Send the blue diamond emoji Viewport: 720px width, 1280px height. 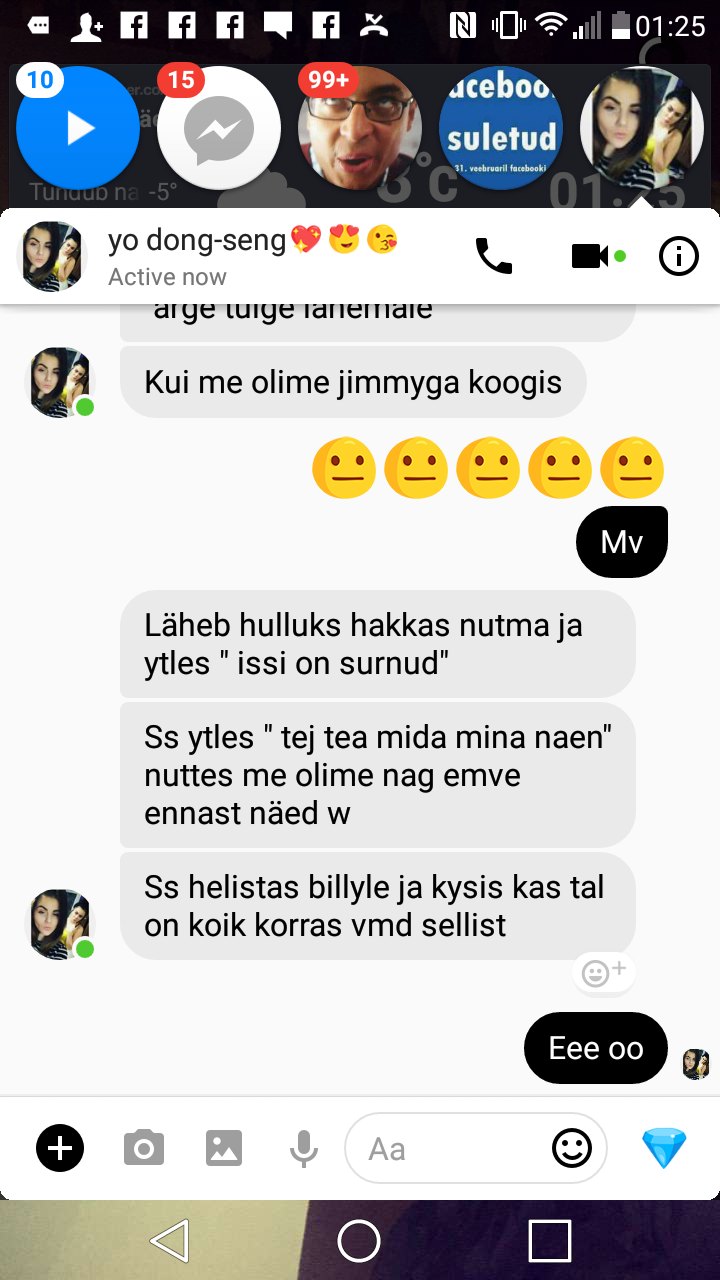[664, 1149]
